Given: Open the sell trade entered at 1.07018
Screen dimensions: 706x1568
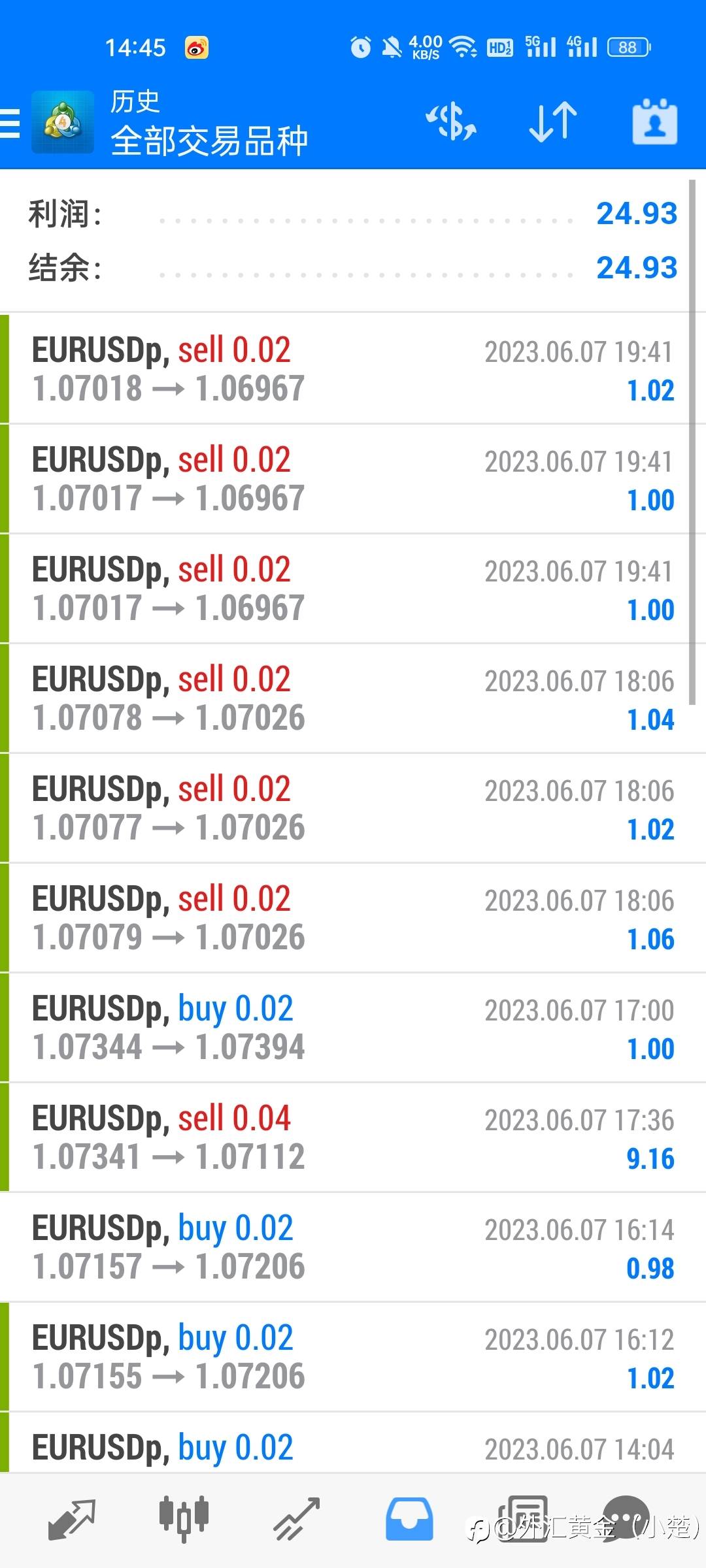Looking at the screenshot, I should (353, 369).
